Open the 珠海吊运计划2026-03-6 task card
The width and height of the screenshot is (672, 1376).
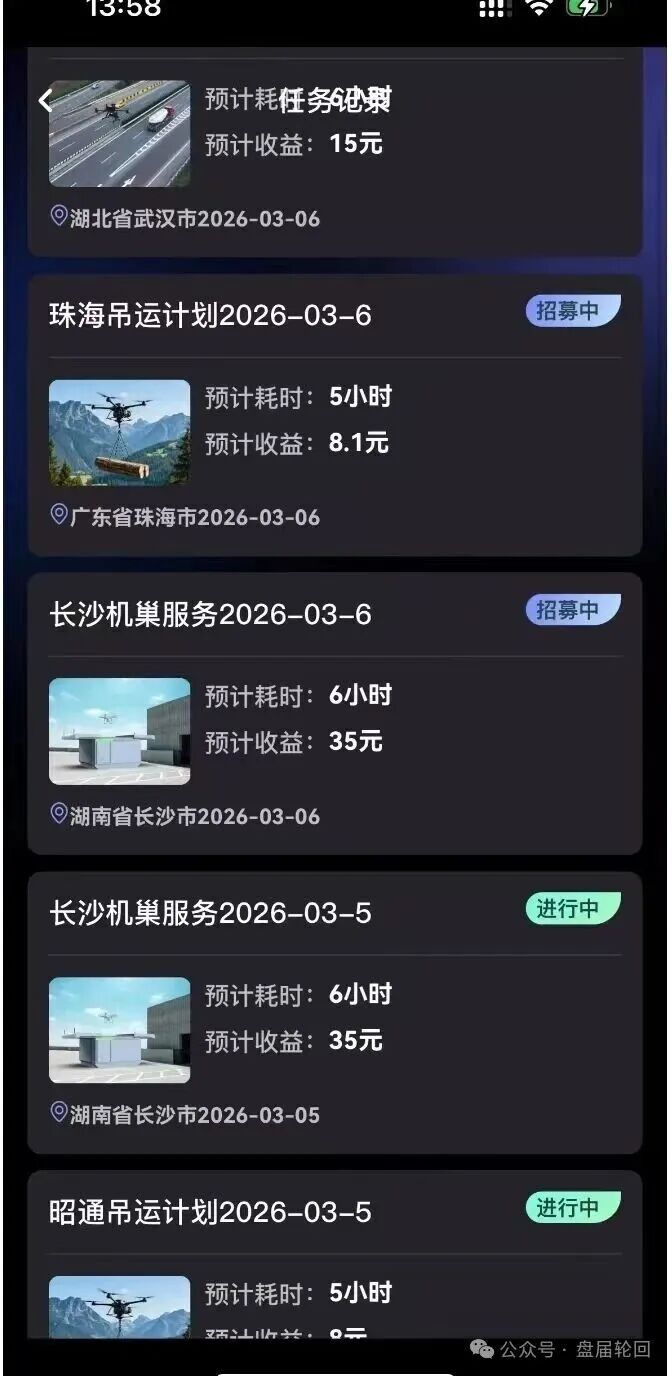(334, 415)
